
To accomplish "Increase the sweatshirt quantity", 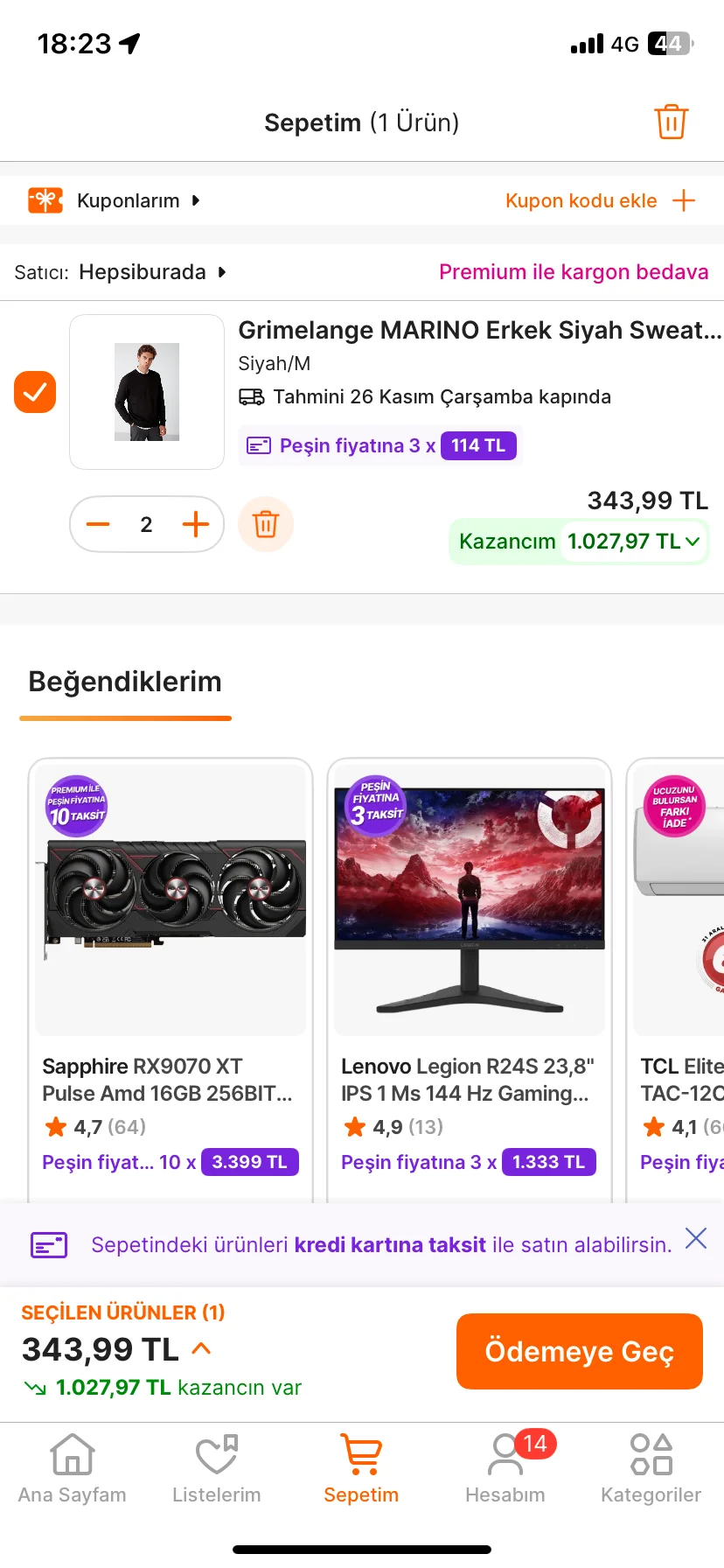I will point(195,524).
